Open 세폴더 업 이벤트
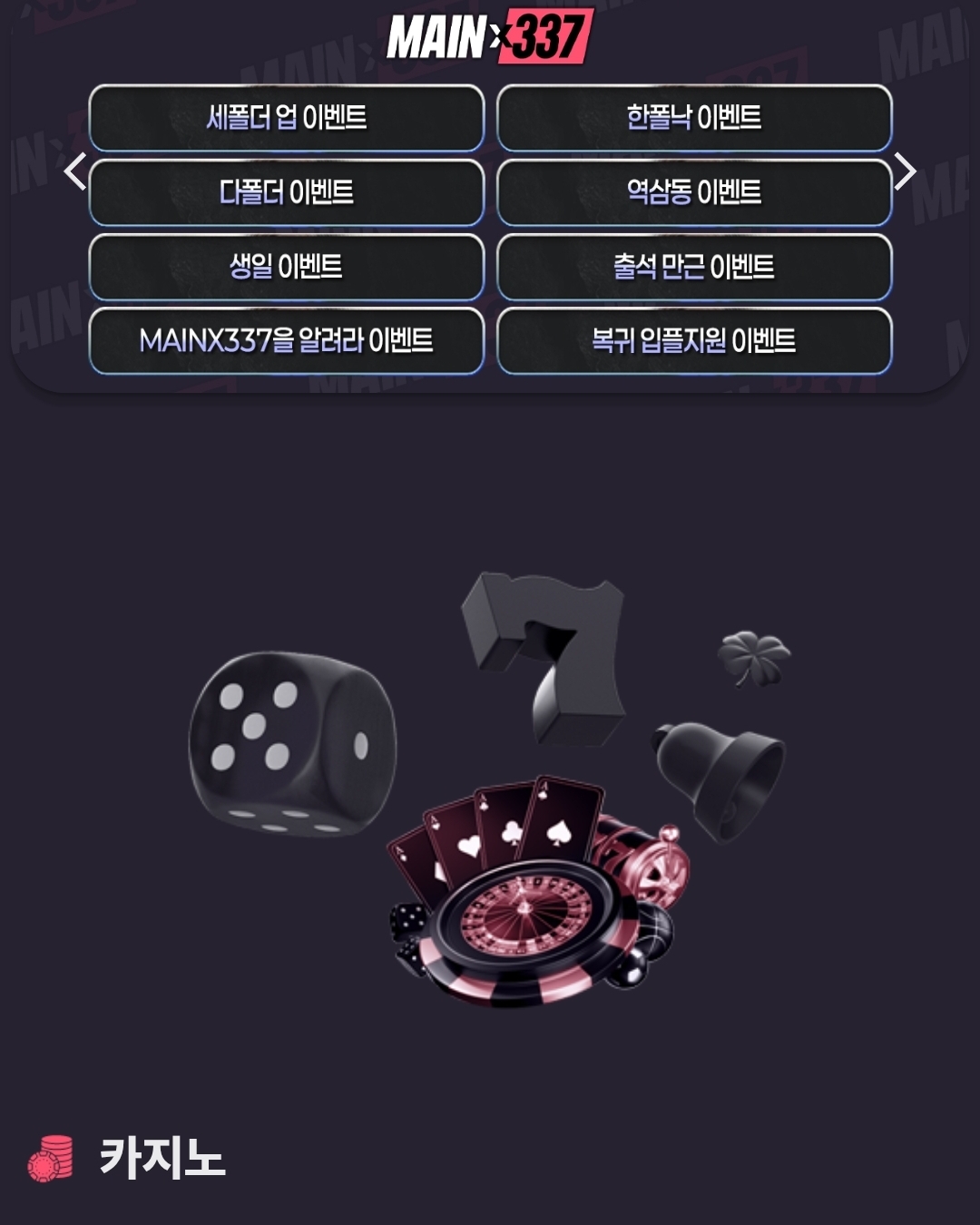Screen dimensions: 980x1225 pos(287,118)
